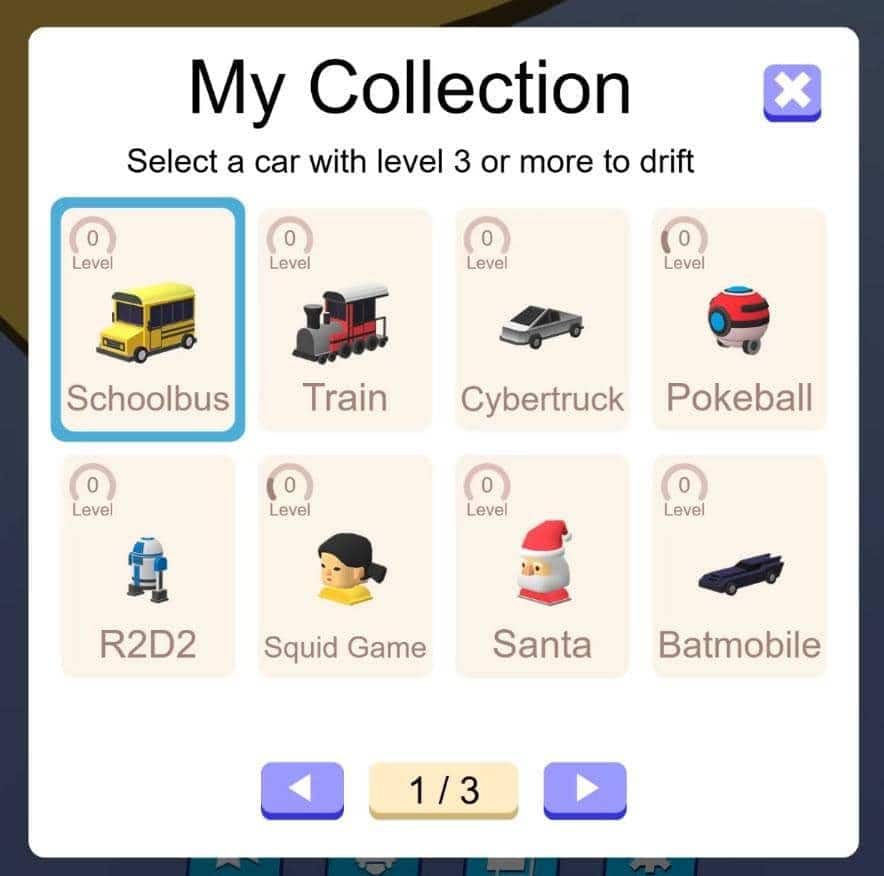Select the Batmobile car
The width and height of the screenshot is (884, 876).
pyautogui.click(x=739, y=566)
